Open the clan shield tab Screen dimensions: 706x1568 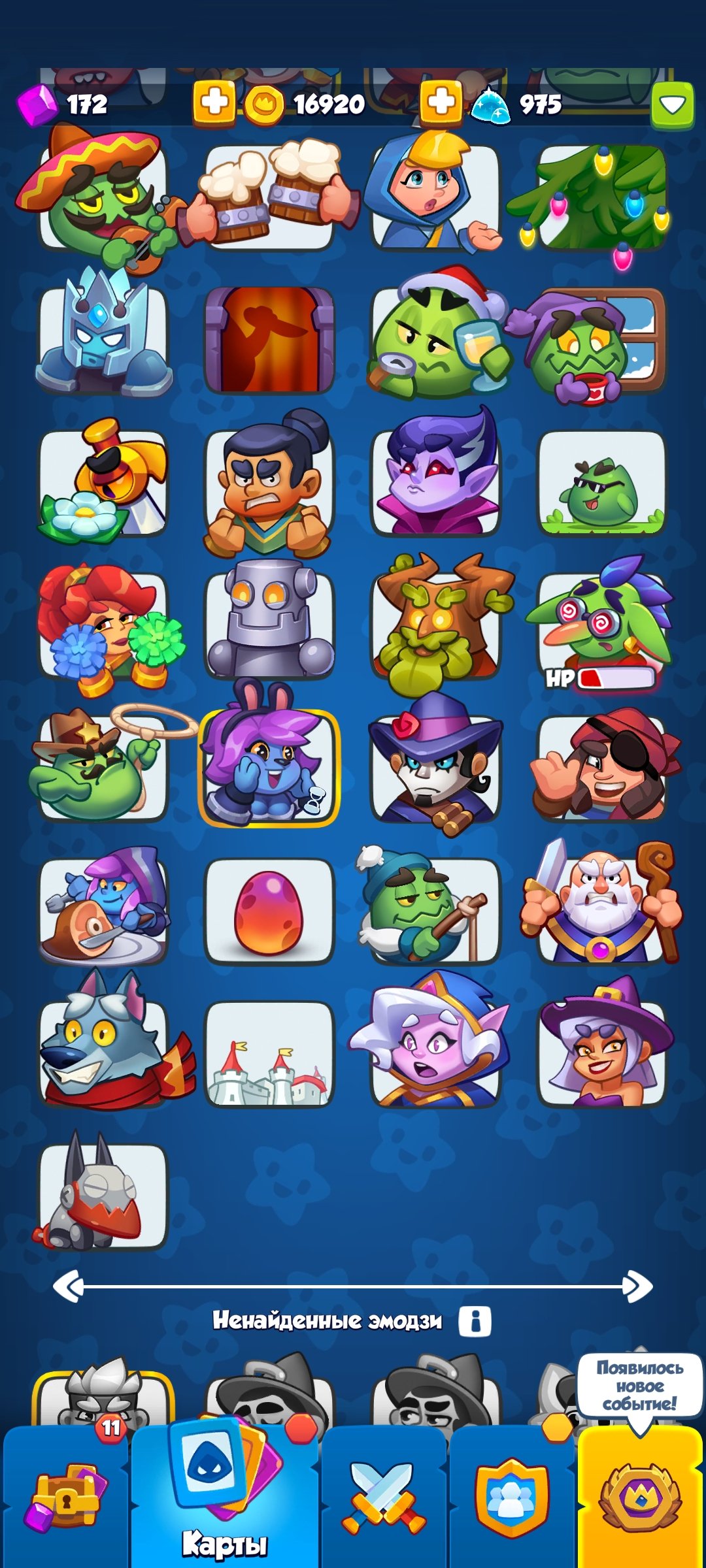click(x=513, y=1496)
